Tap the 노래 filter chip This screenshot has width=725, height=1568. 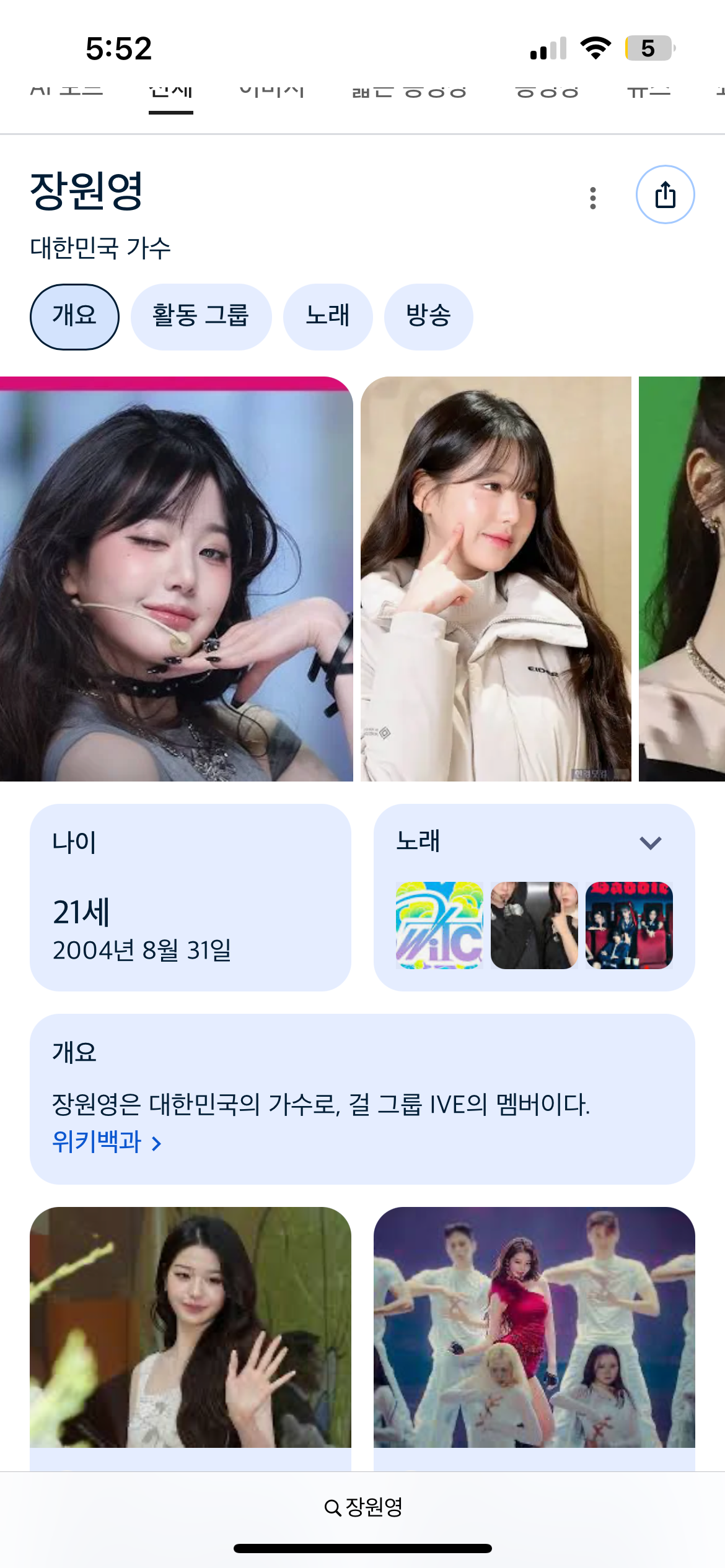tap(328, 316)
